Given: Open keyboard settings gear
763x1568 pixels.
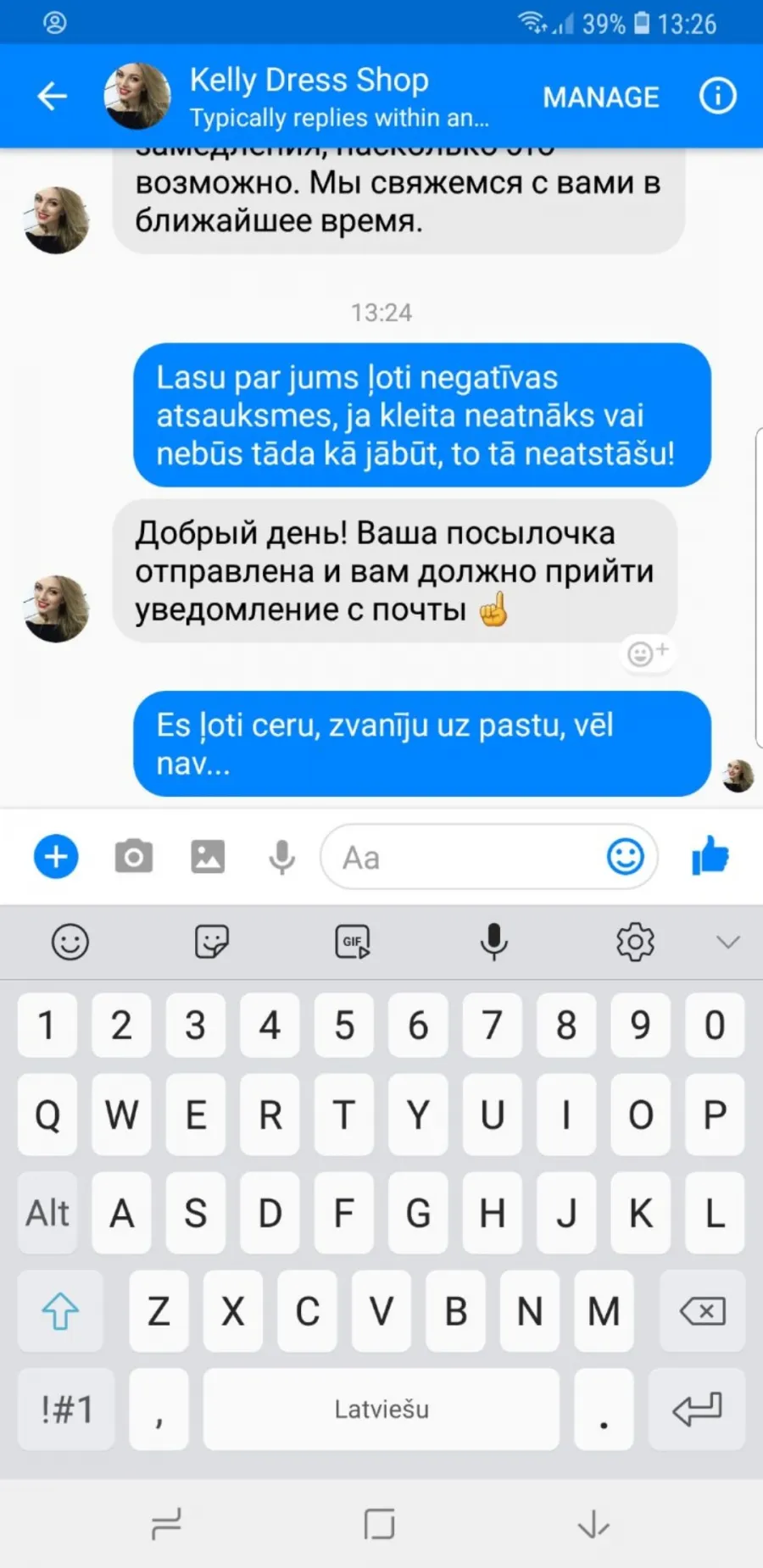Looking at the screenshot, I should click(x=635, y=941).
